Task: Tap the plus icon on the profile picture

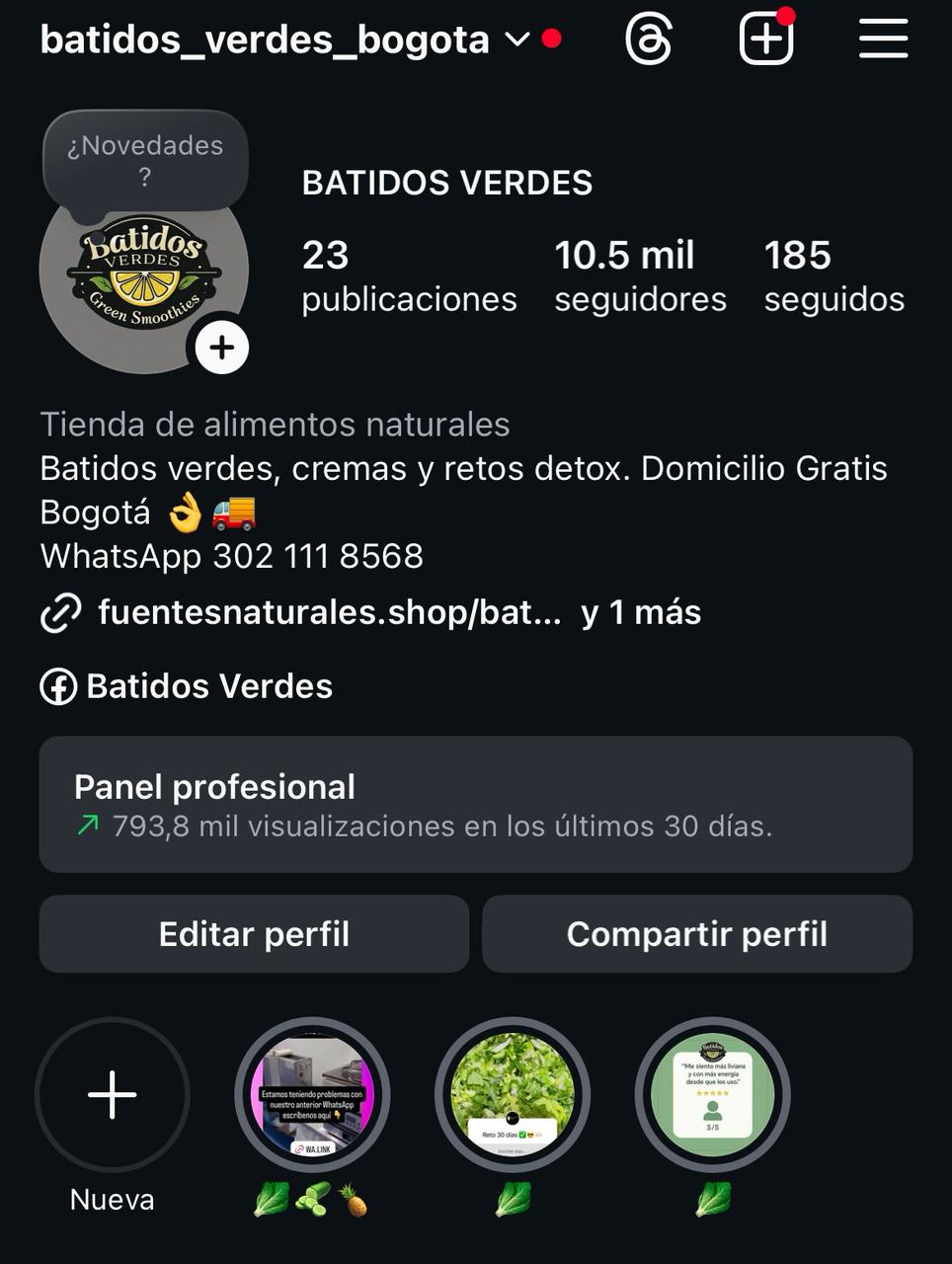Action: (x=221, y=347)
